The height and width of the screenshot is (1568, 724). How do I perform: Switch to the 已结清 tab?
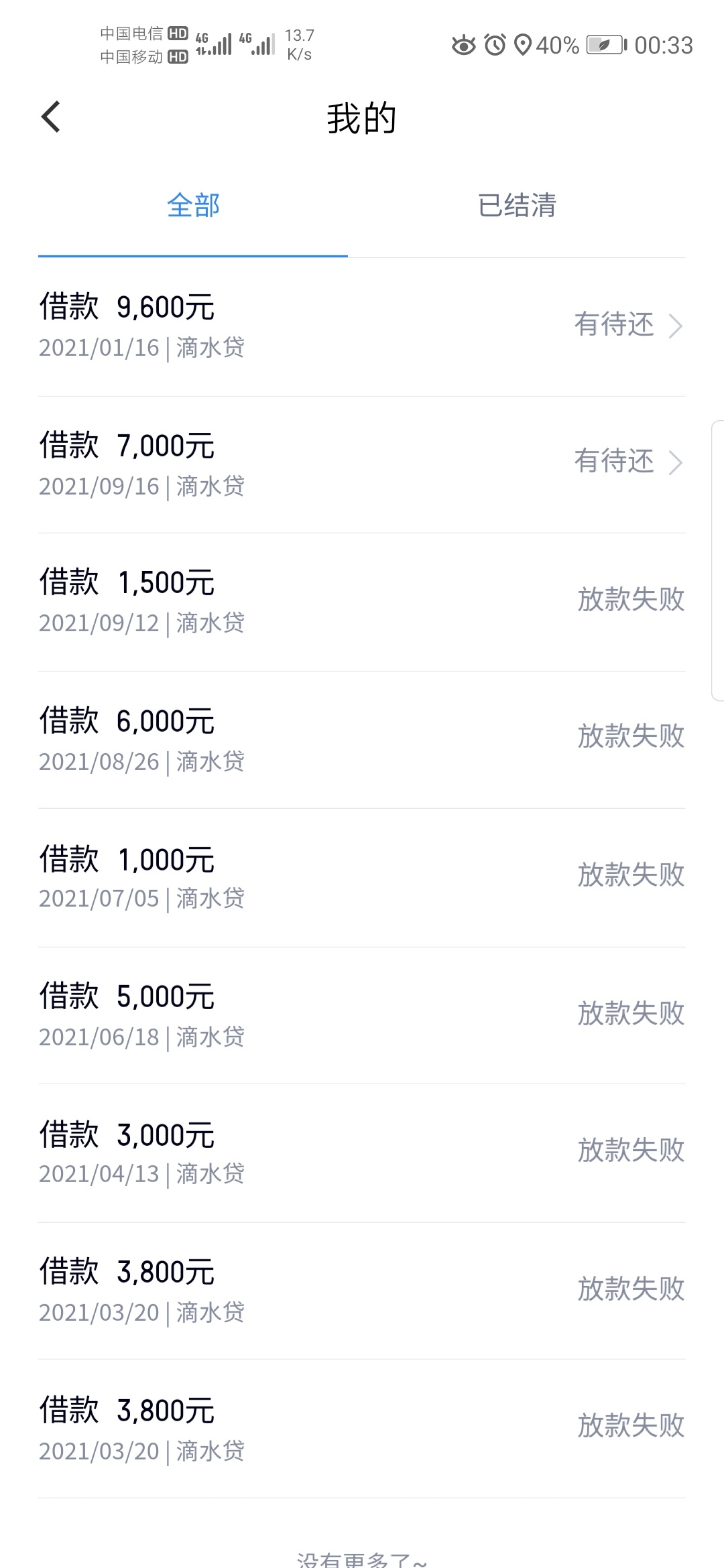coord(517,205)
